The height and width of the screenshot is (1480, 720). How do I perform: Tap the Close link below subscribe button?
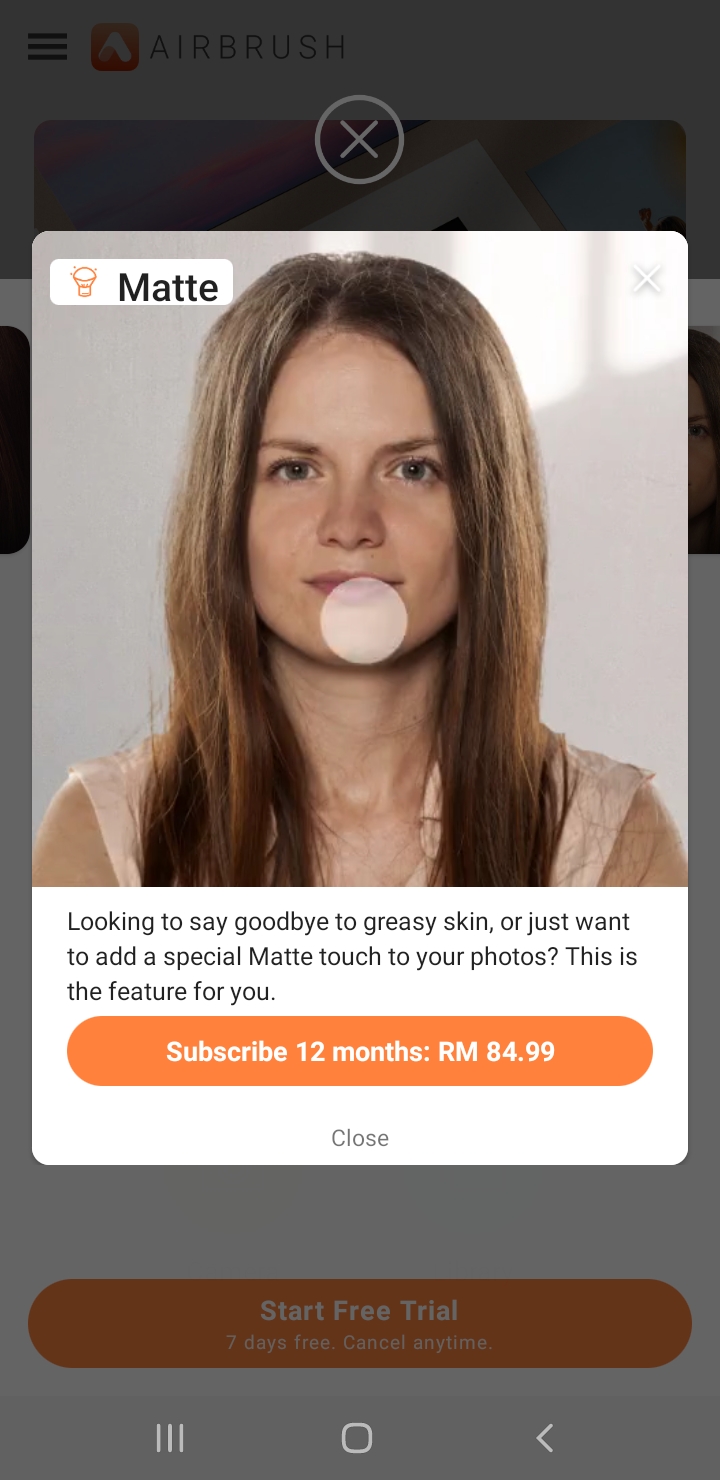coord(360,1138)
